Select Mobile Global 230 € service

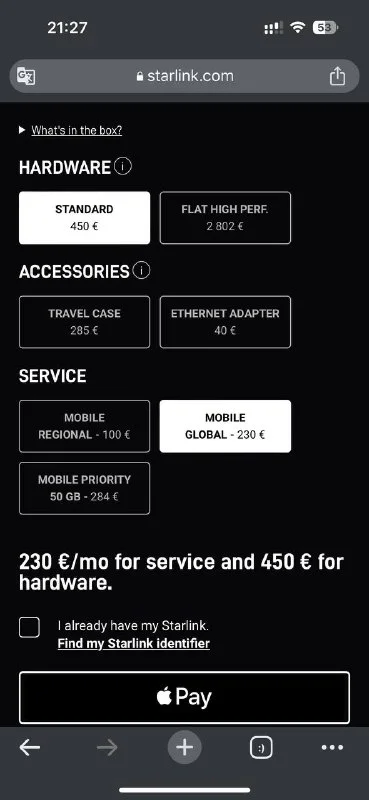click(x=225, y=427)
